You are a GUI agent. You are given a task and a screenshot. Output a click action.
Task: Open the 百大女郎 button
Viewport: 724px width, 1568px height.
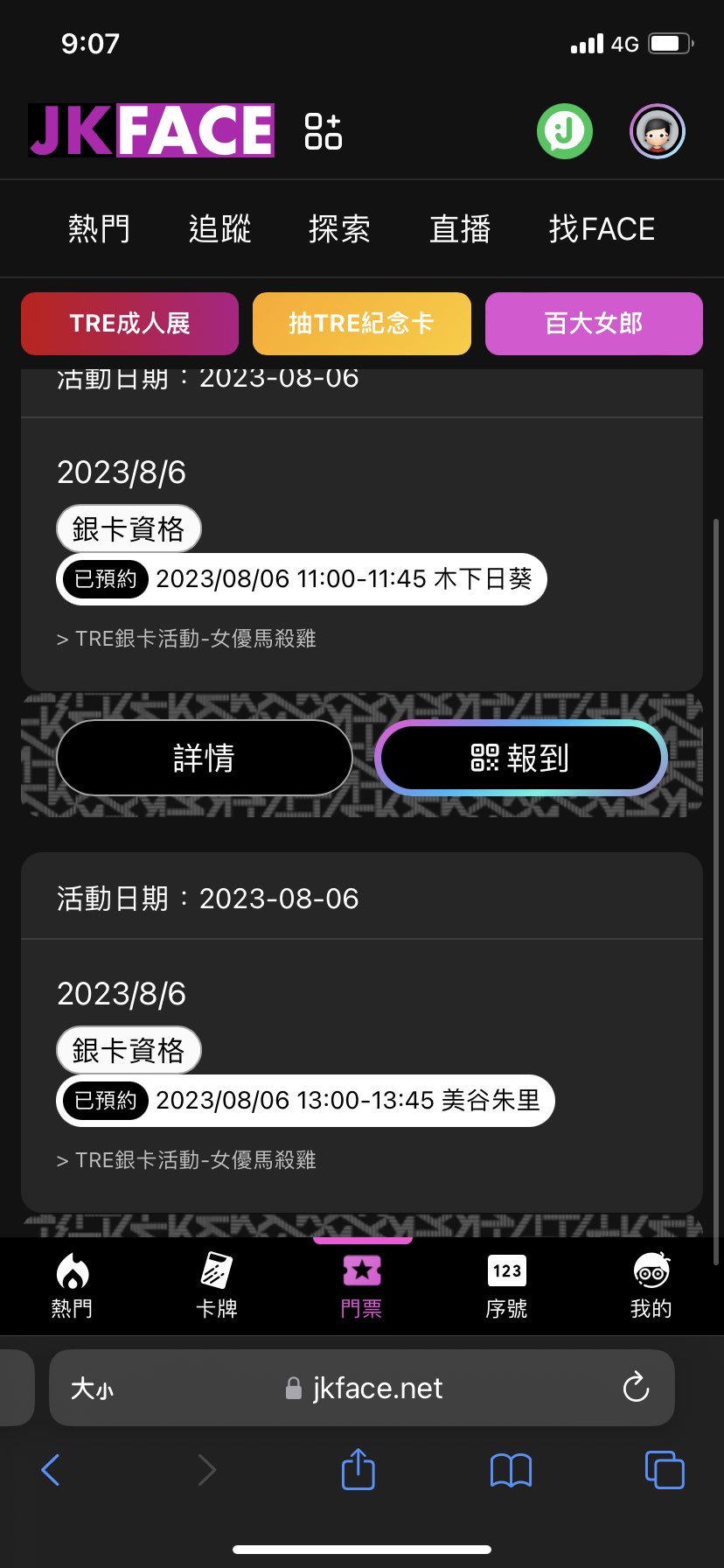[594, 324]
